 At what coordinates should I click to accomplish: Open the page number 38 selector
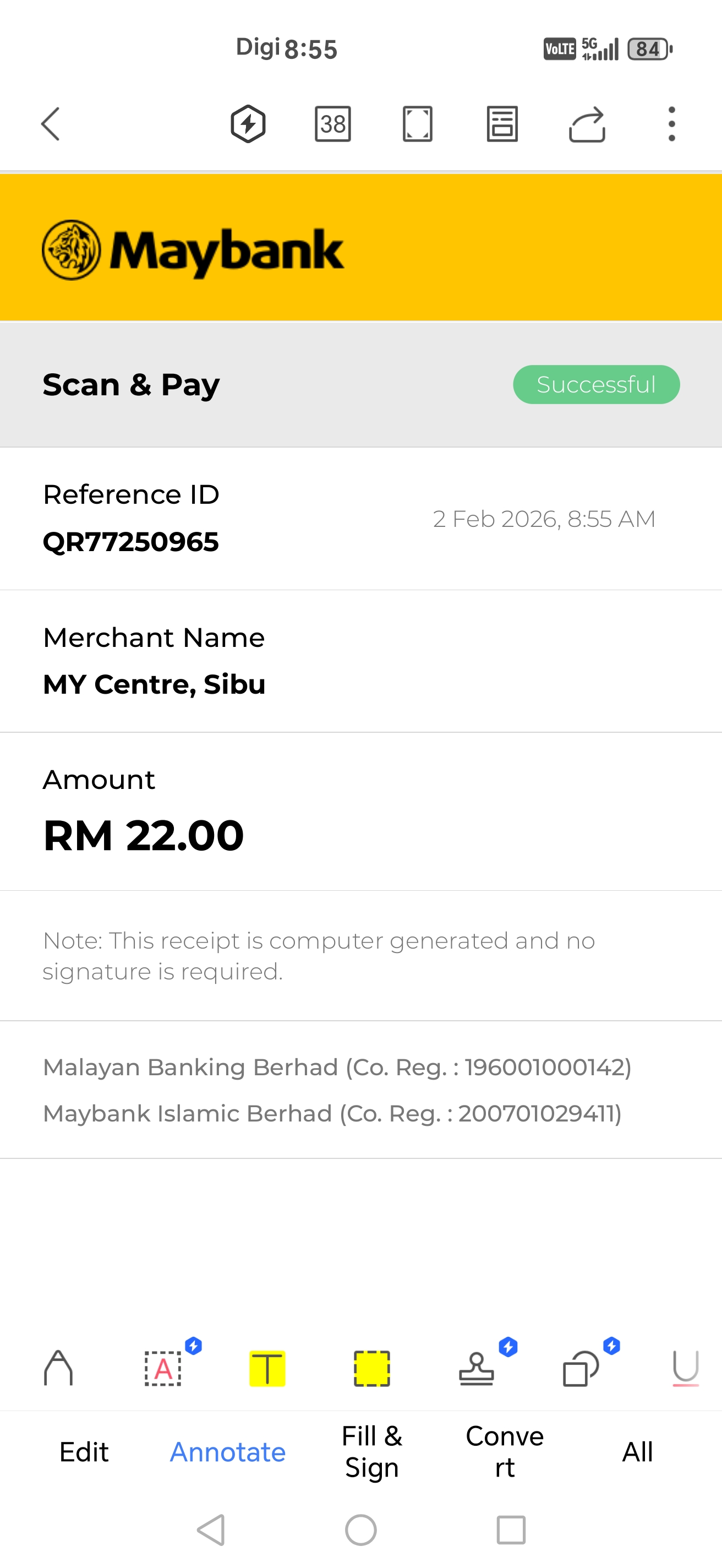pyautogui.click(x=333, y=124)
